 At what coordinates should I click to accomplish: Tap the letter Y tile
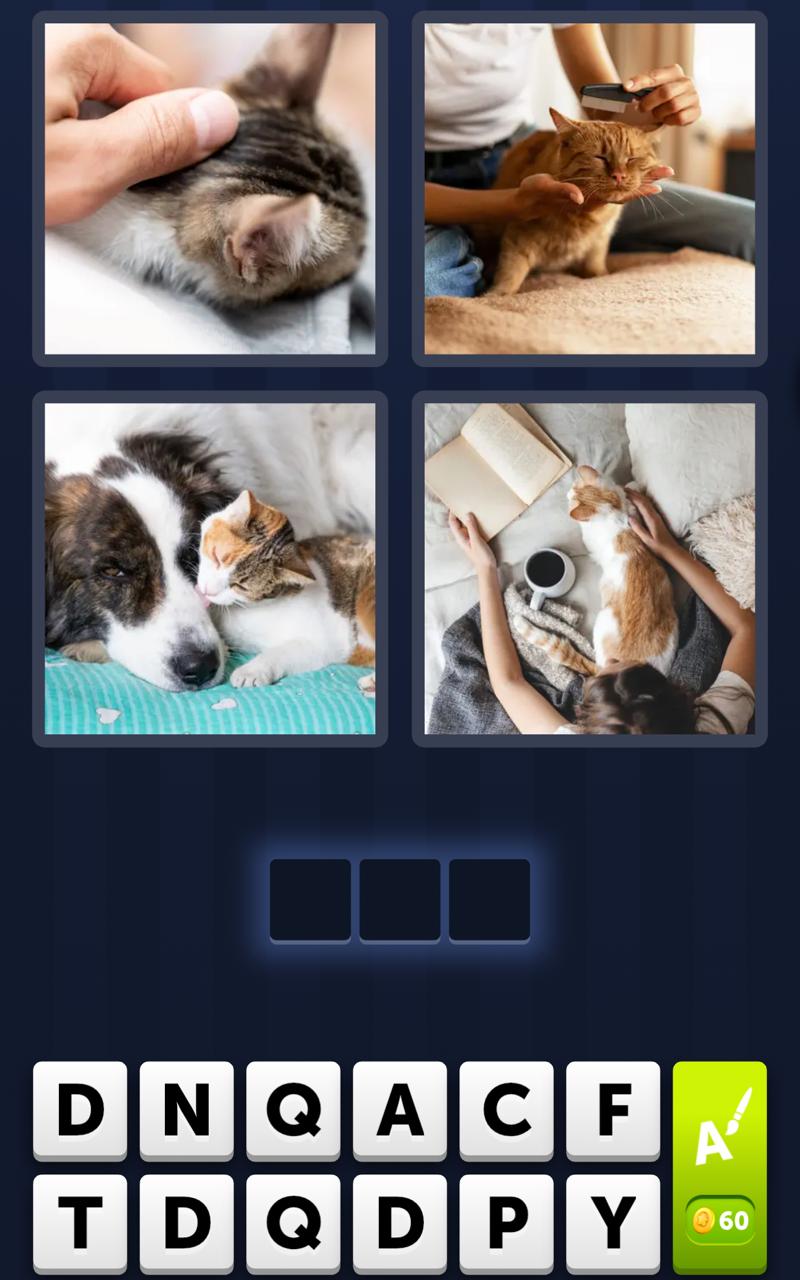click(x=613, y=1220)
